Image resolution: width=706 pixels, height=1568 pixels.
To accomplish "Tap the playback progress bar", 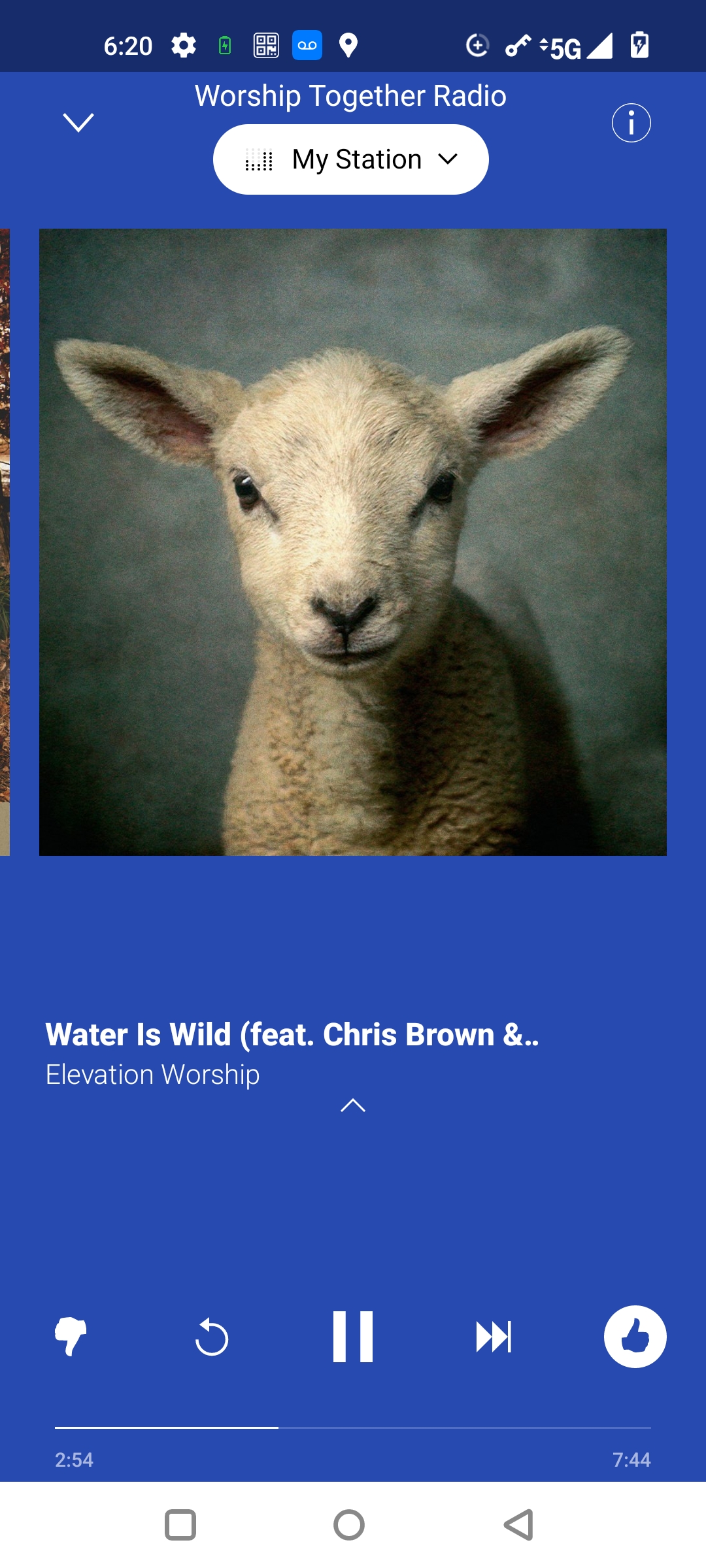I will click(x=353, y=1428).
